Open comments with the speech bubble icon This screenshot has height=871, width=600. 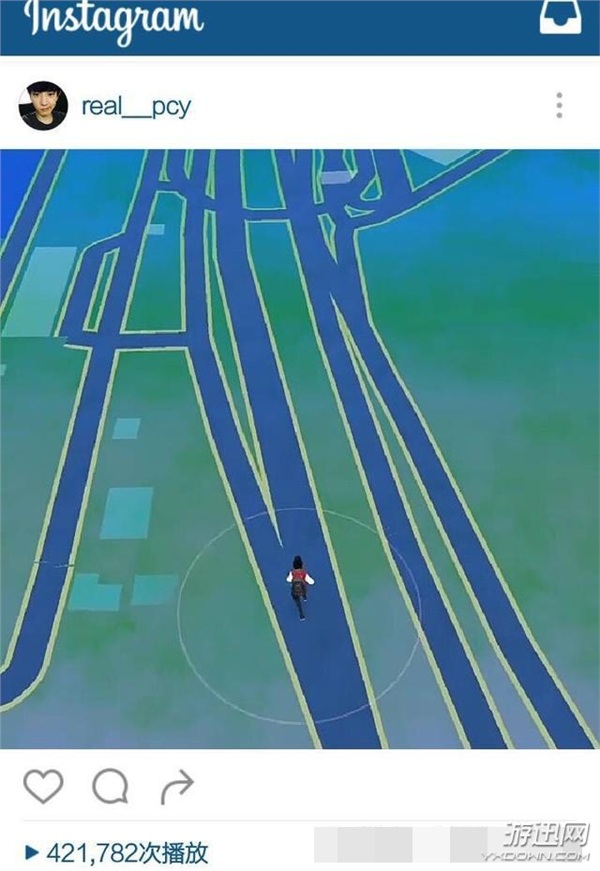(110, 788)
